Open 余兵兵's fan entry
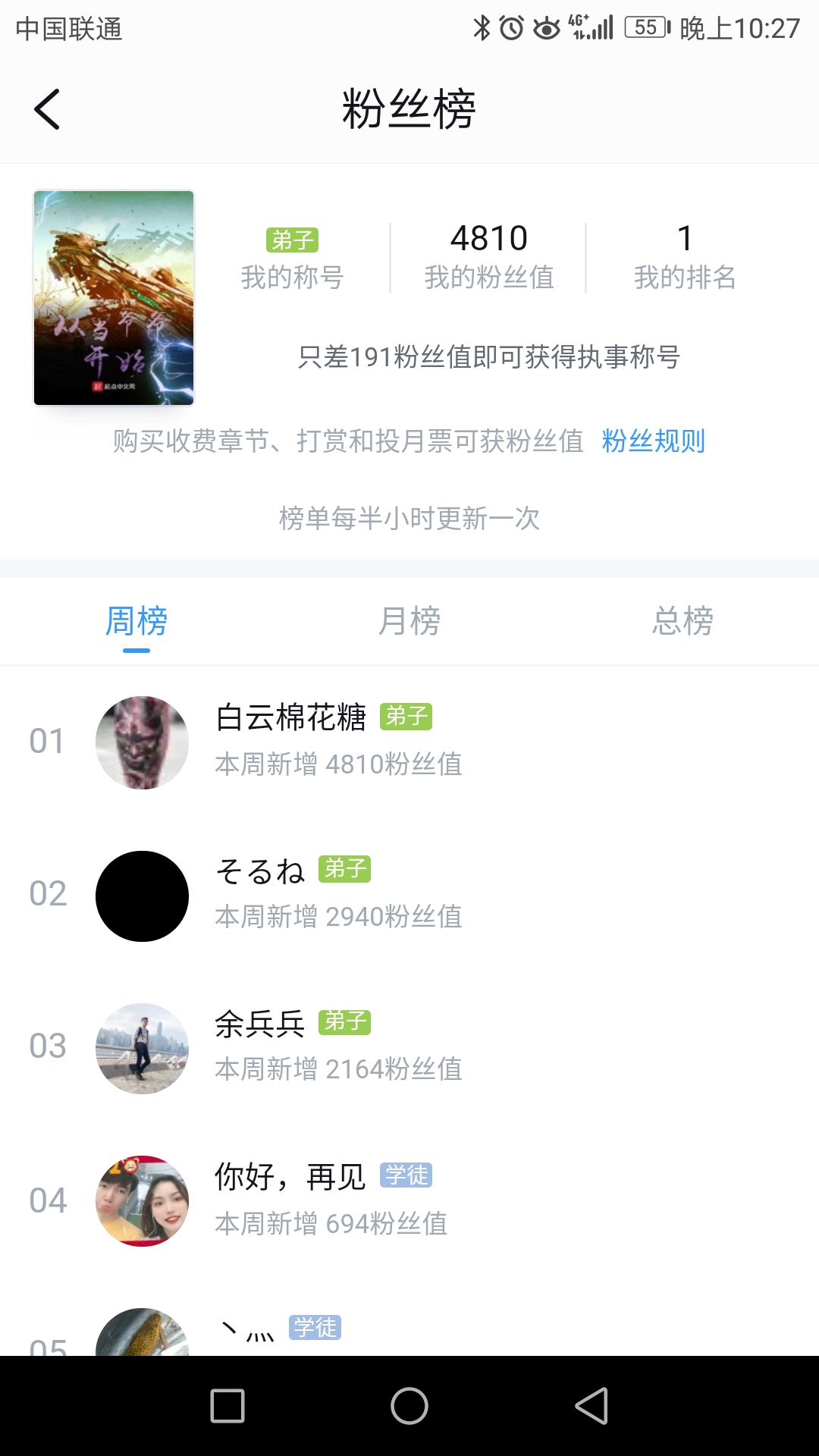 click(x=409, y=1047)
